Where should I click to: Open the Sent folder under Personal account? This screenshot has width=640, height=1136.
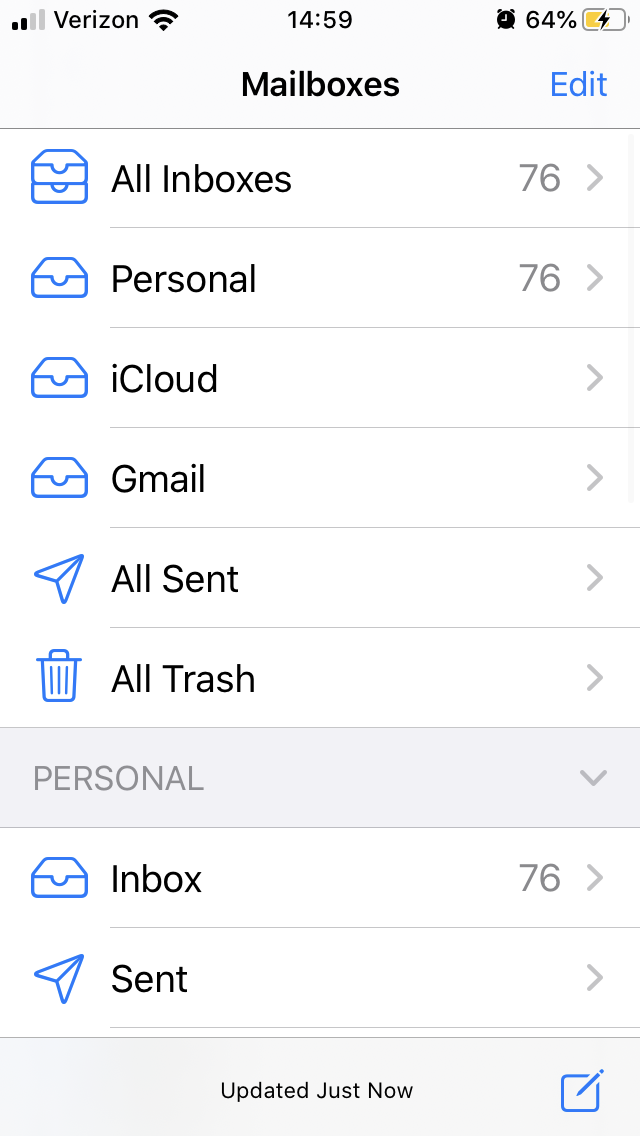click(x=320, y=979)
